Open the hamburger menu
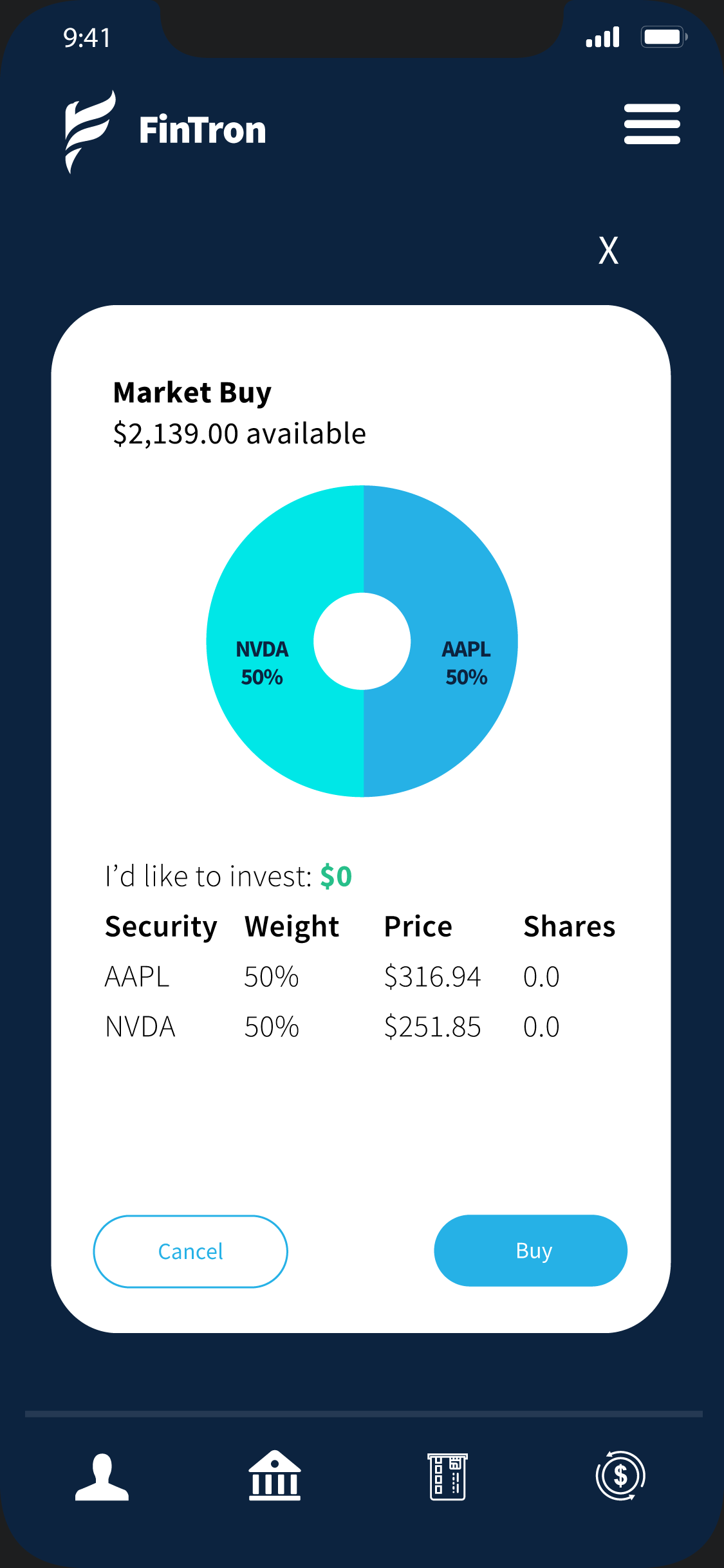The height and width of the screenshot is (1568, 724). point(652,124)
